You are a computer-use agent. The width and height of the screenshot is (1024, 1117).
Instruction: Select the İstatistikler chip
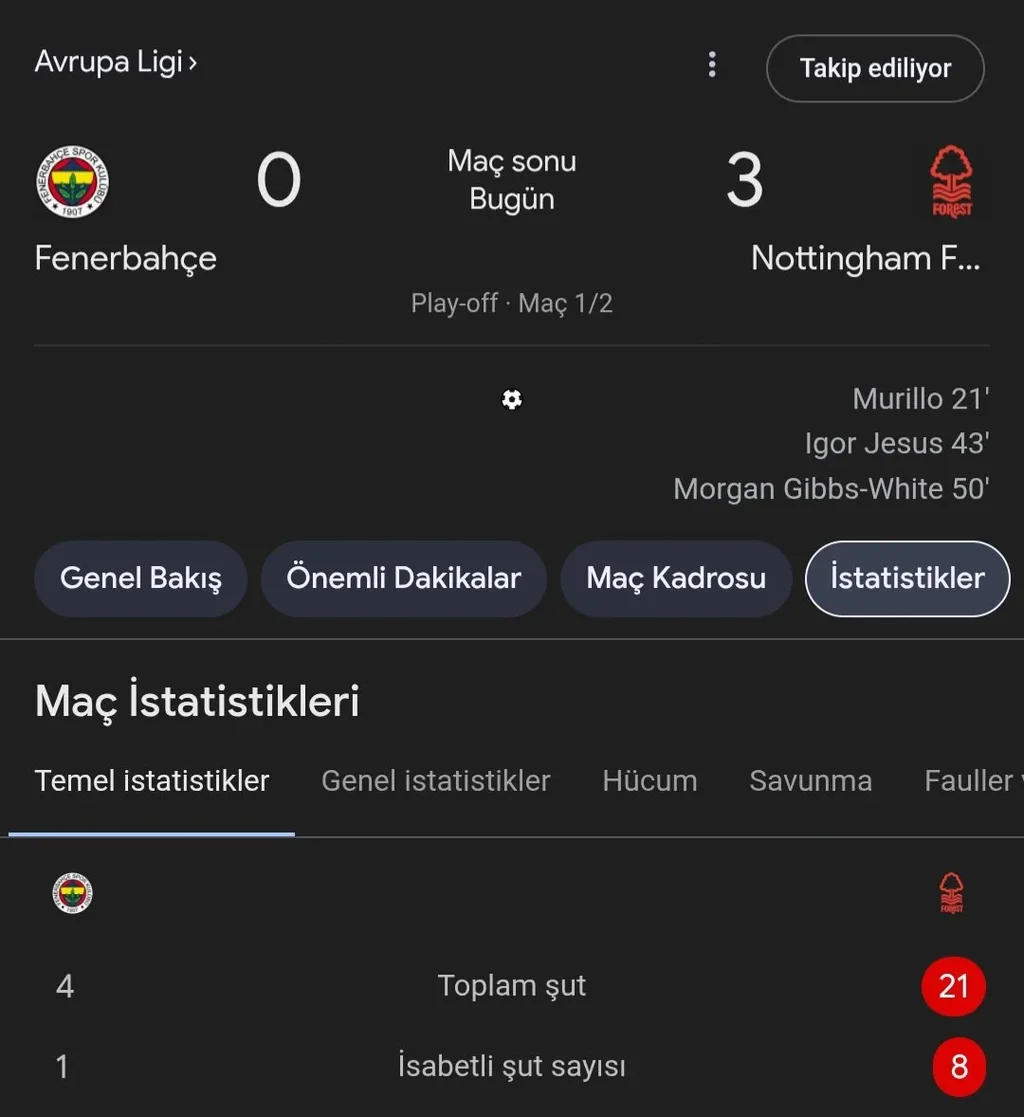tap(907, 578)
